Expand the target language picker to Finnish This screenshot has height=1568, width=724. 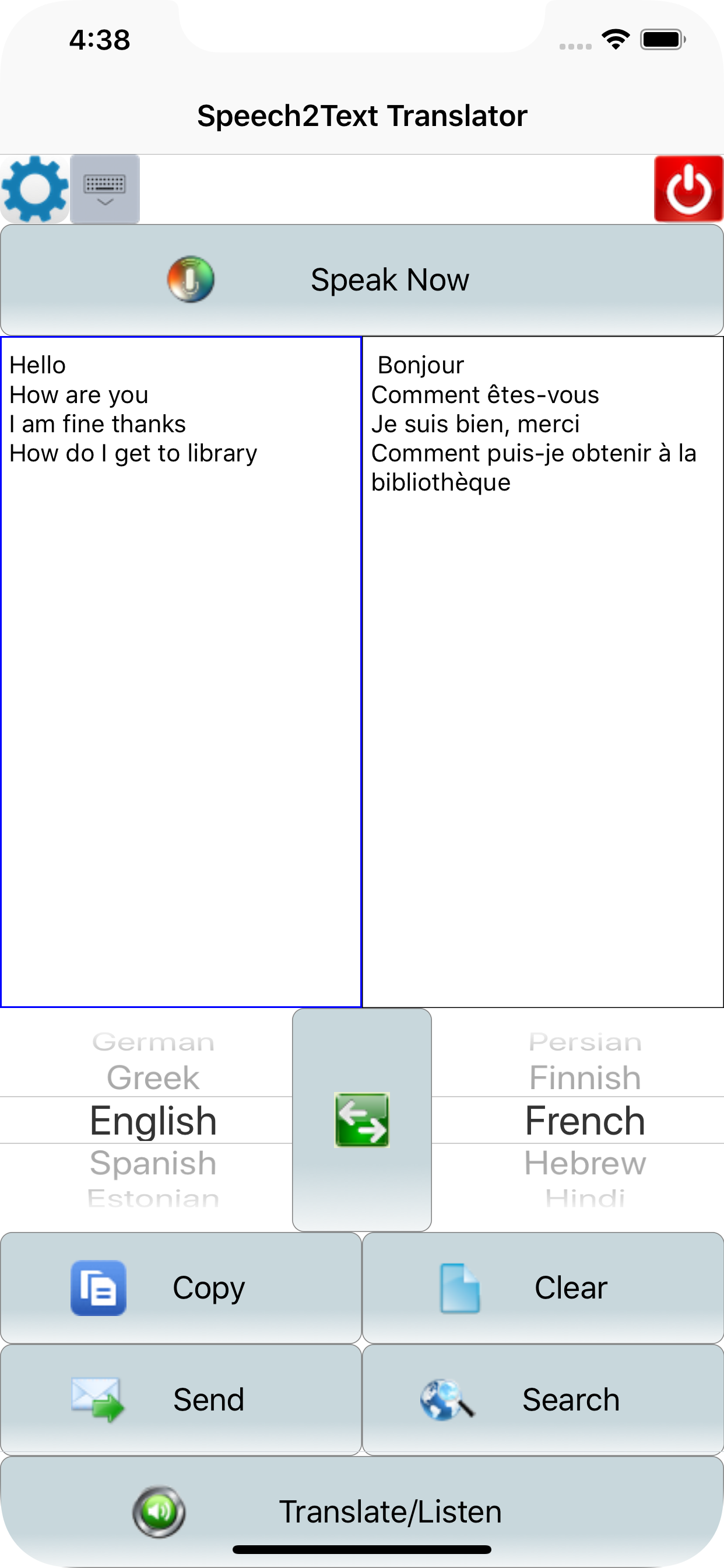click(585, 1077)
